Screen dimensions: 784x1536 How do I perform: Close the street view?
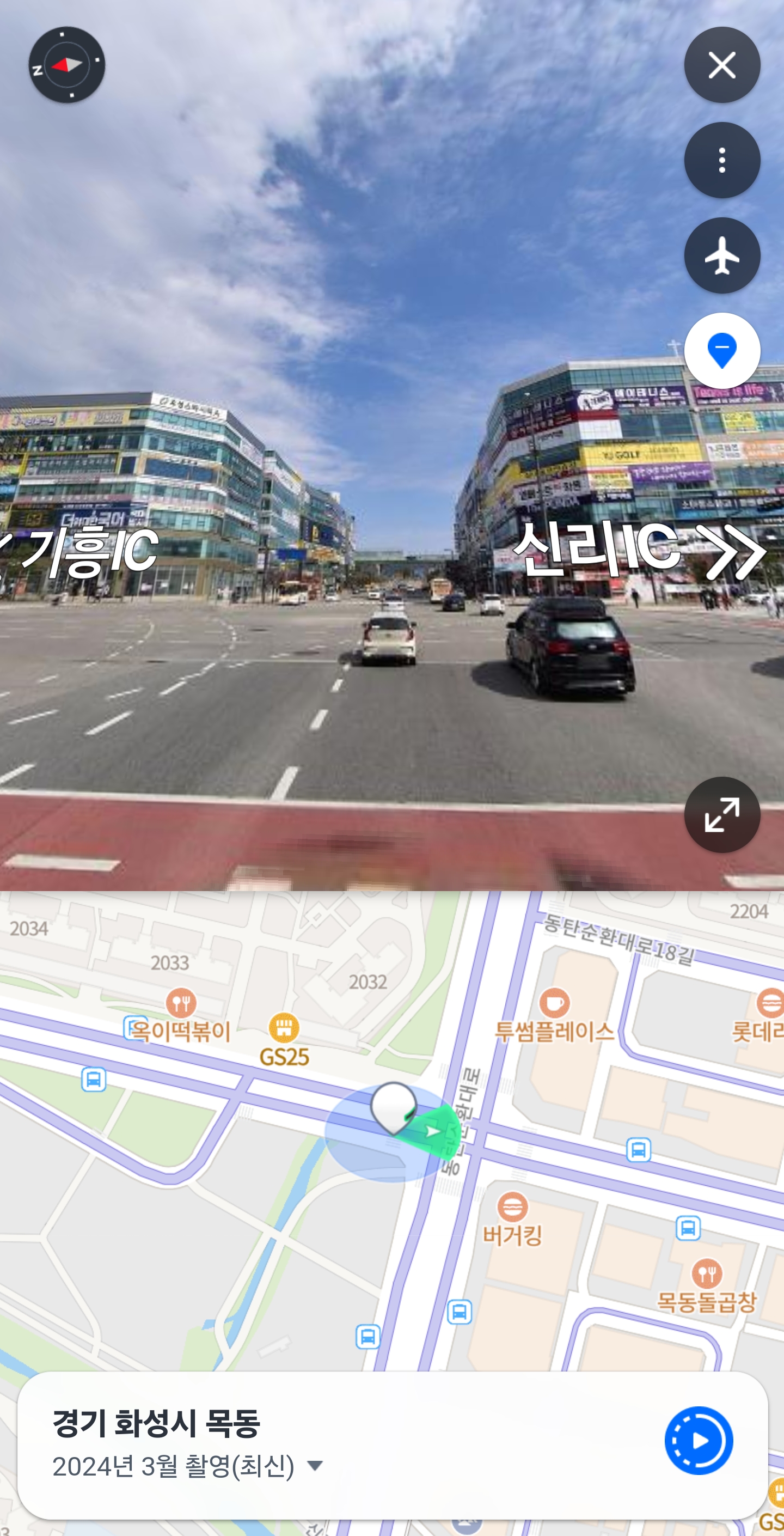(721, 65)
